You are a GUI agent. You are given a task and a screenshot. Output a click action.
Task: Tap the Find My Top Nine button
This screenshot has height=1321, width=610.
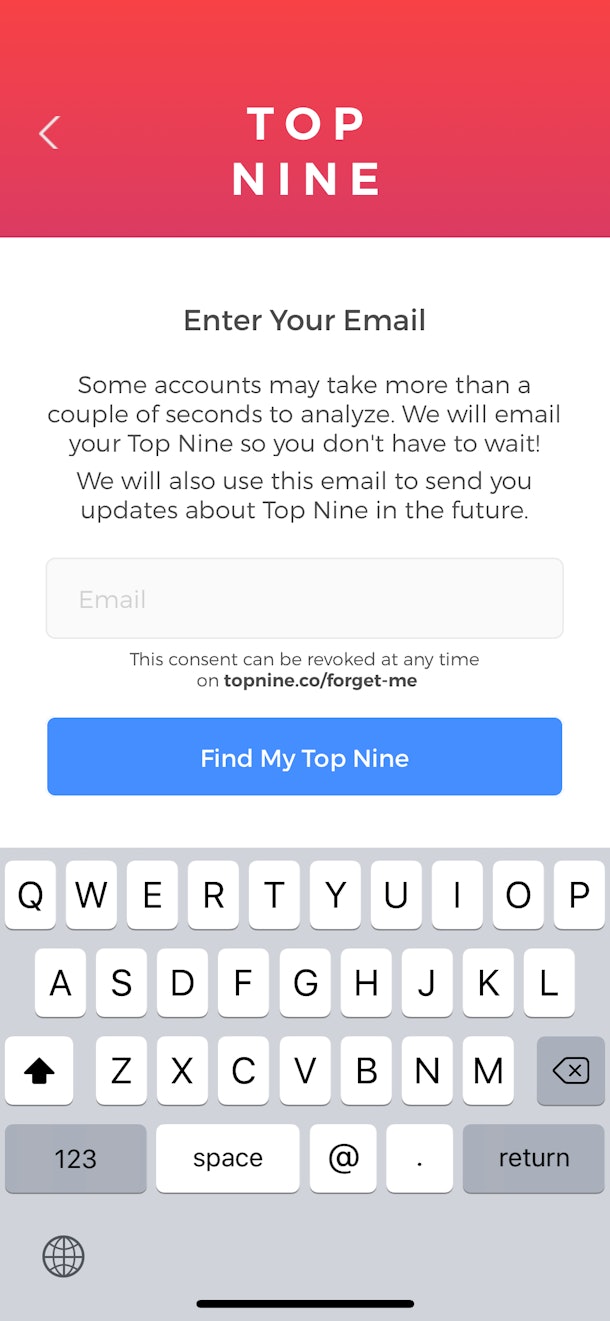(x=305, y=757)
